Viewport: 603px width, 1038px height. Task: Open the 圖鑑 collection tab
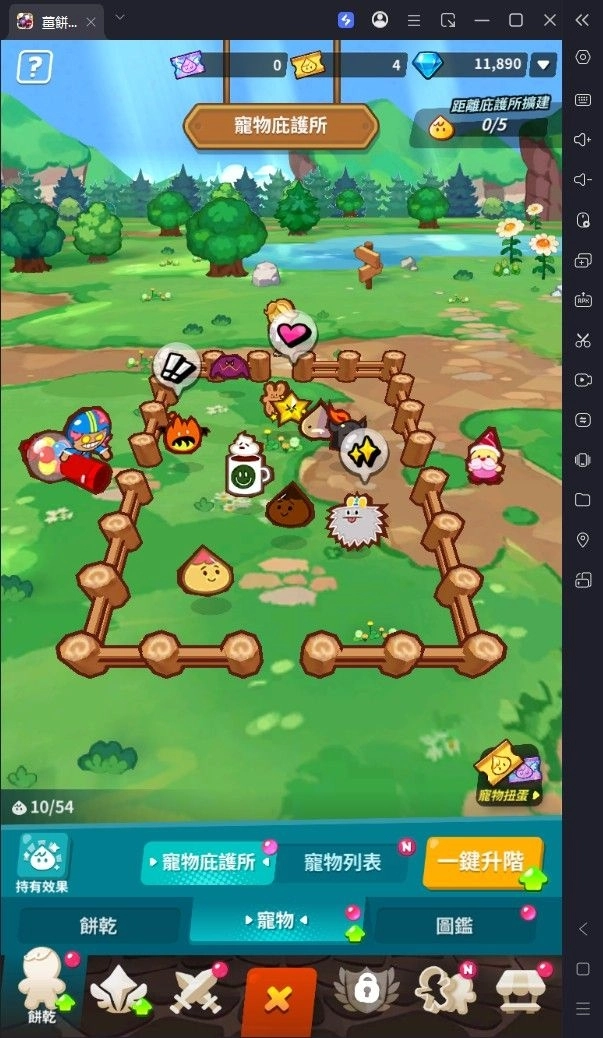point(454,925)
